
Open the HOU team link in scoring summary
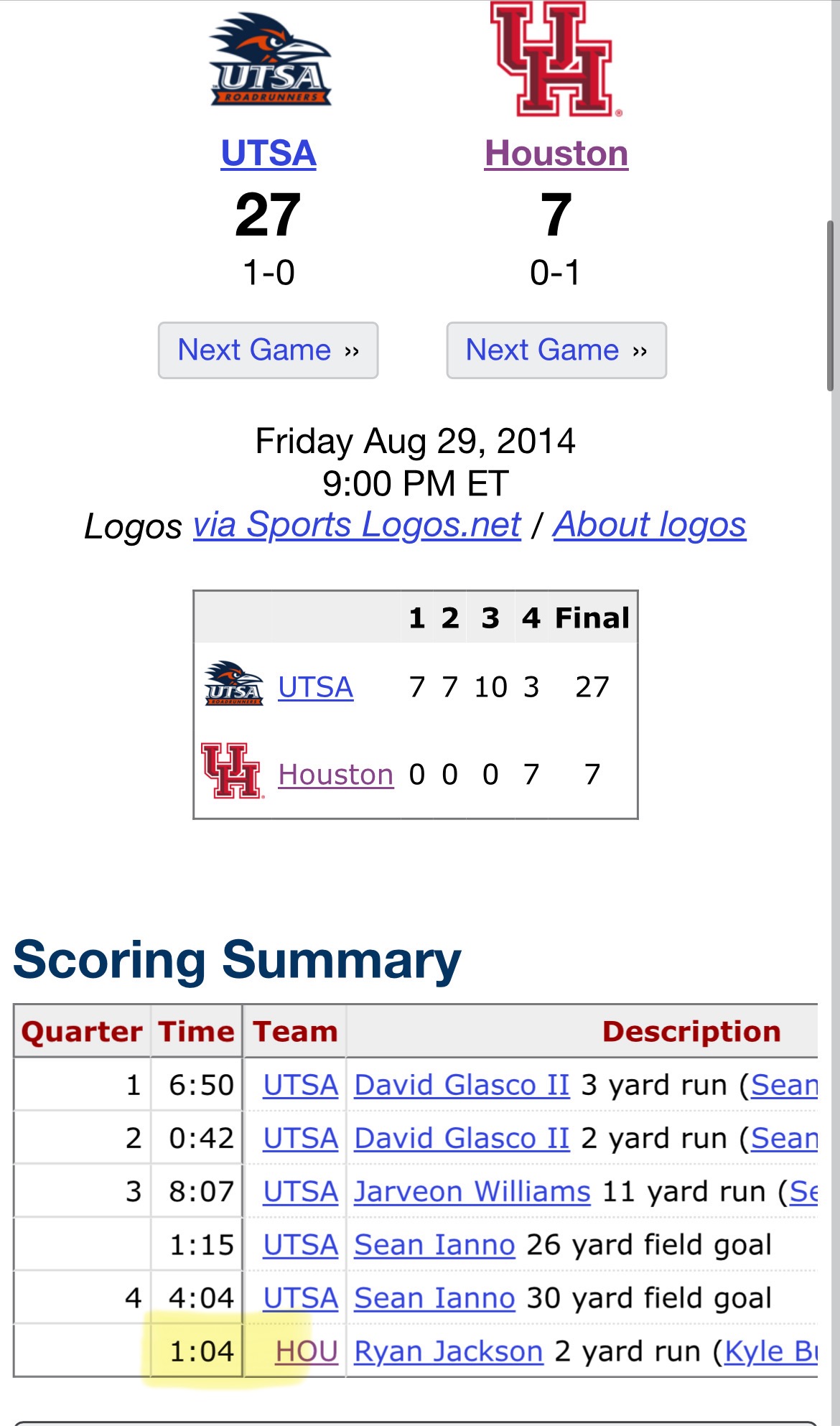(307, 1351)
